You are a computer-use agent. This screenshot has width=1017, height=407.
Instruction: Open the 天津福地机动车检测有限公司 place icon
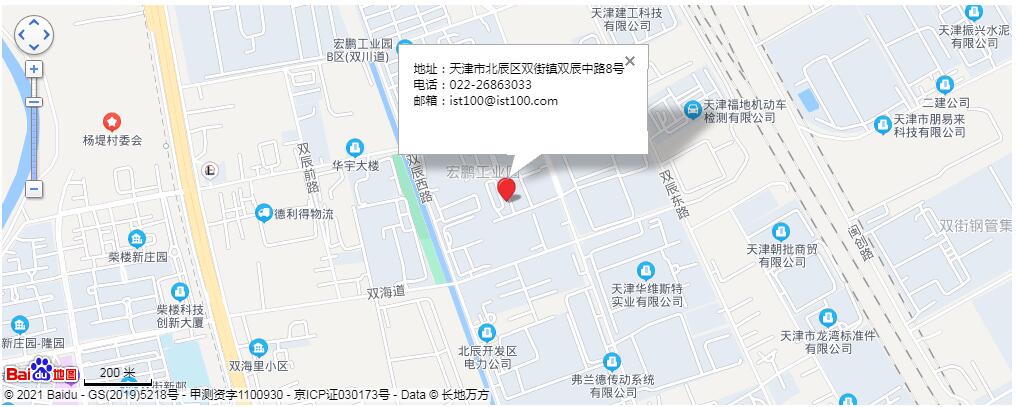pyautogui.click(x=691, y=109)
